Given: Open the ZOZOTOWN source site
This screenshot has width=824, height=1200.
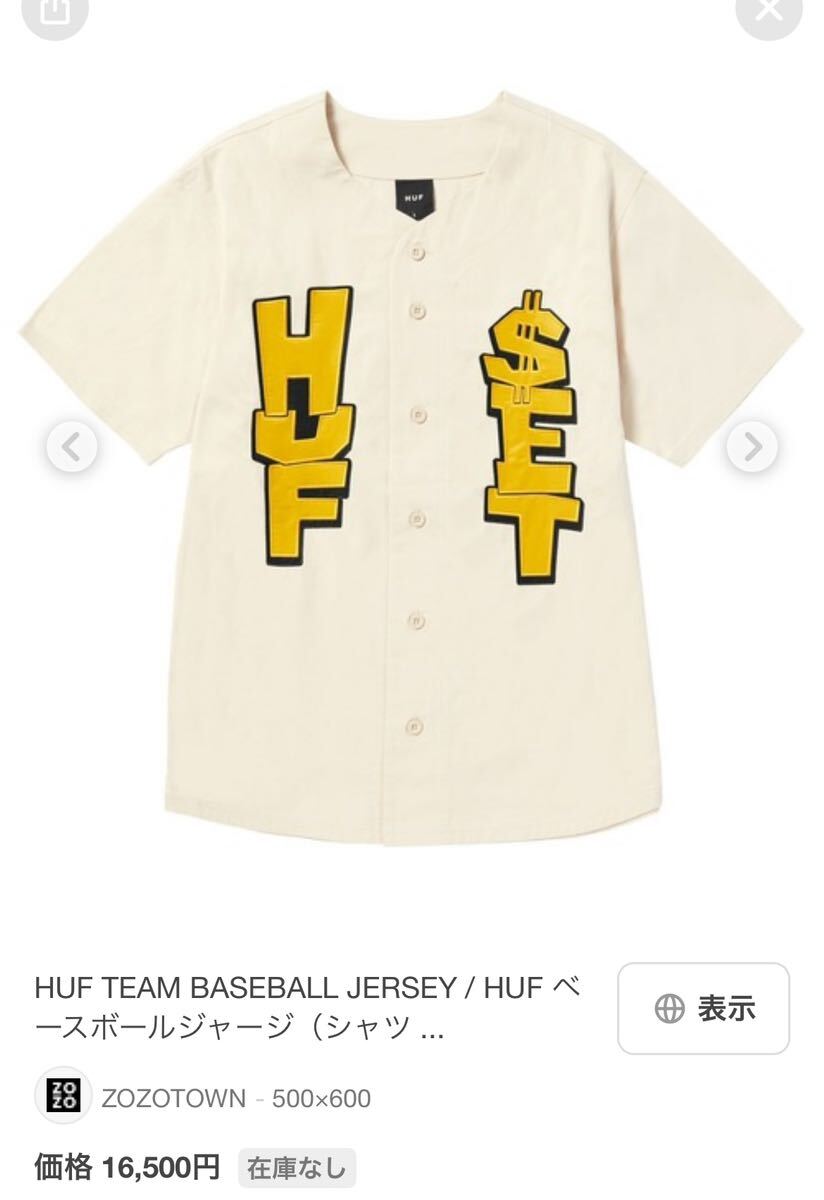Looking at the screenshot, I should point(173,1098).
